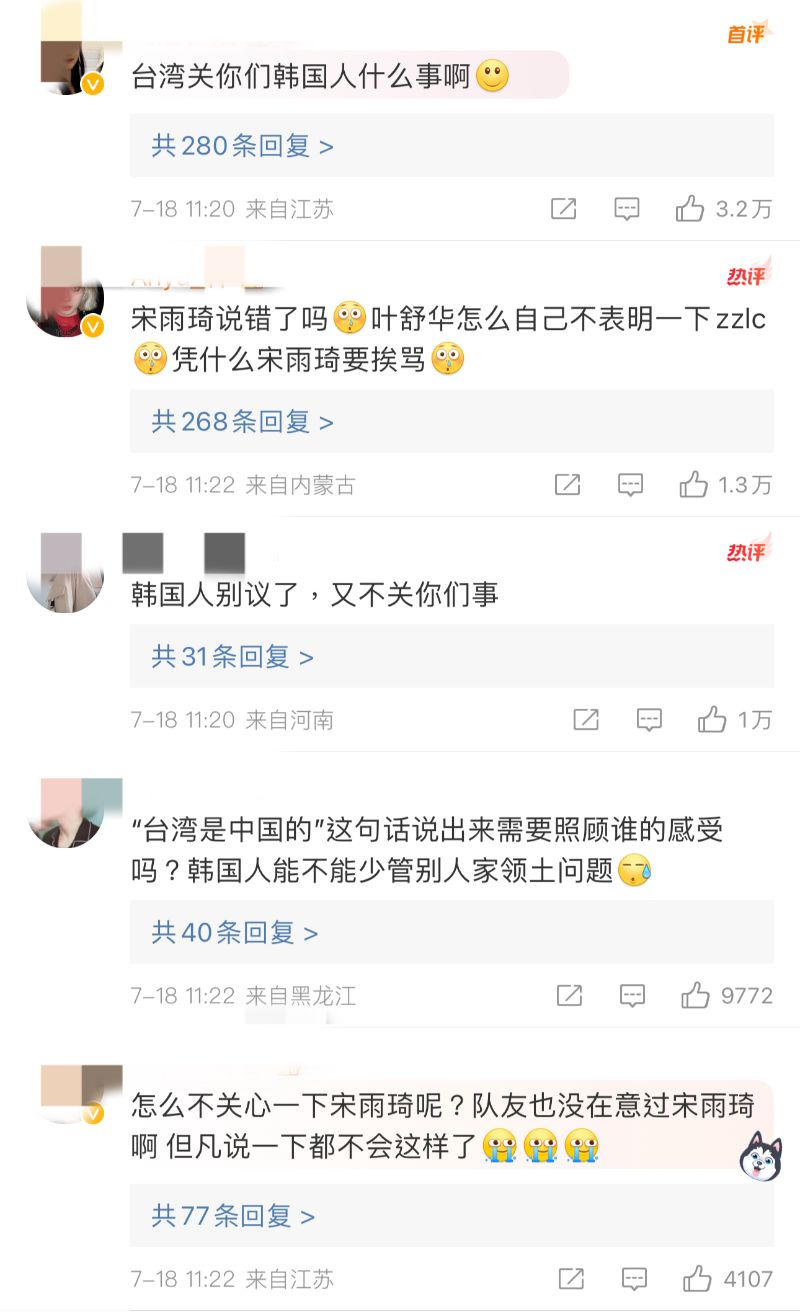800x1312 pixels.
Task: Like the comment with 4107 likes
Action: point(697,1279)
